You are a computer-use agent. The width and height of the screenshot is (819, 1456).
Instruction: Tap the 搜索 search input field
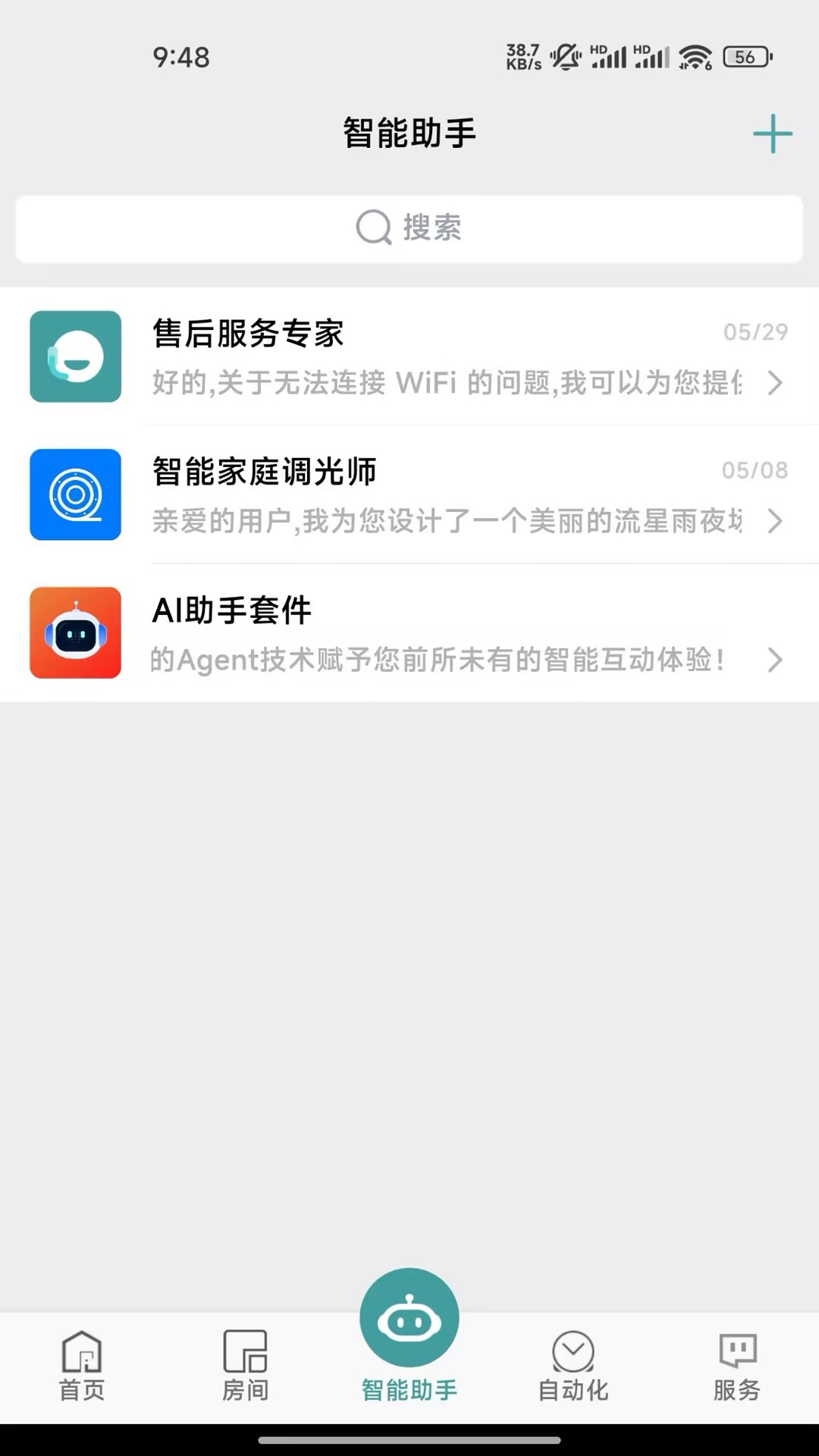pyautogui.click(x=409, y=228)
